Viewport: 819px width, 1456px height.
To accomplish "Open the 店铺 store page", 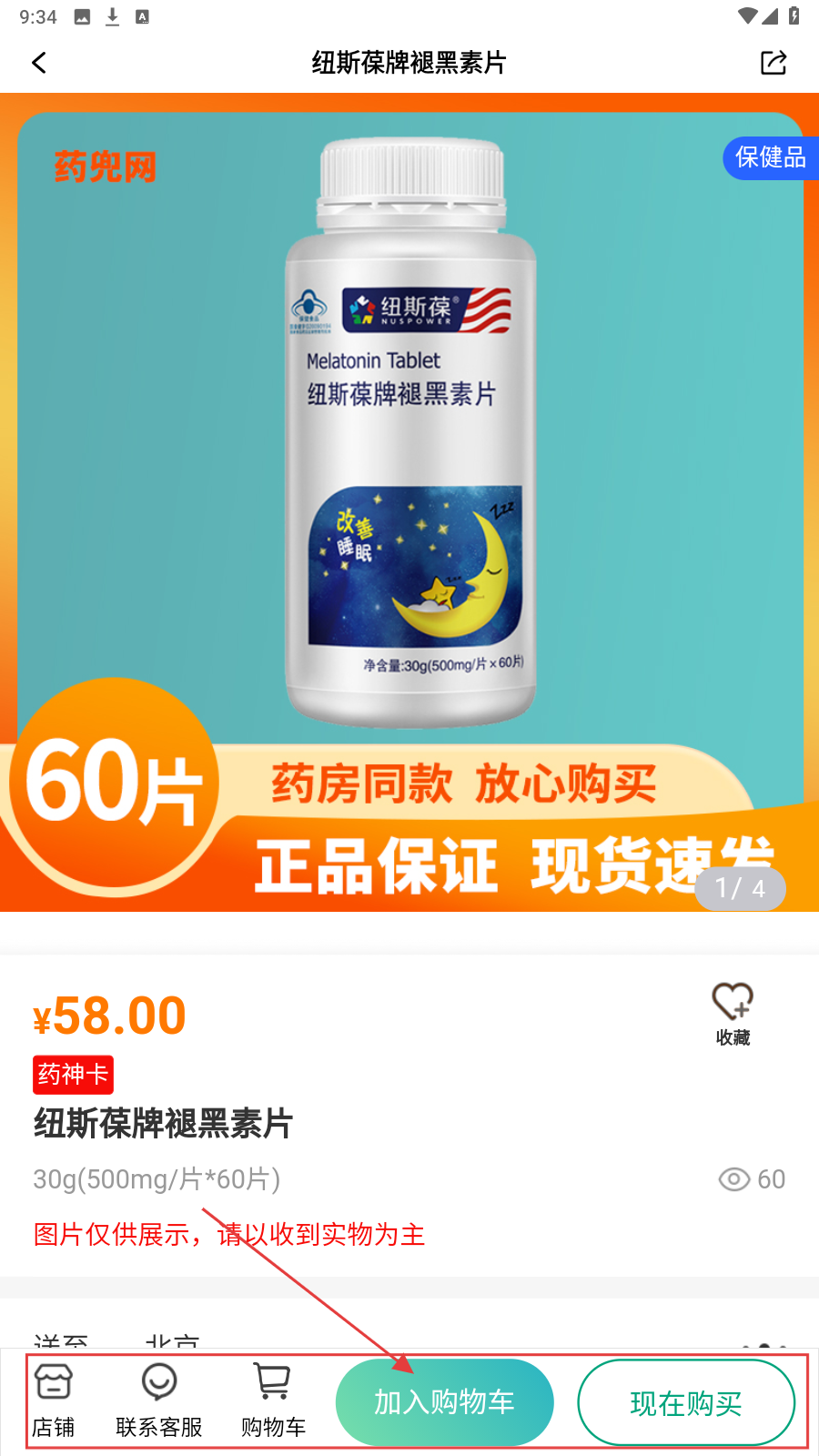I will [x=54, y=1400].
